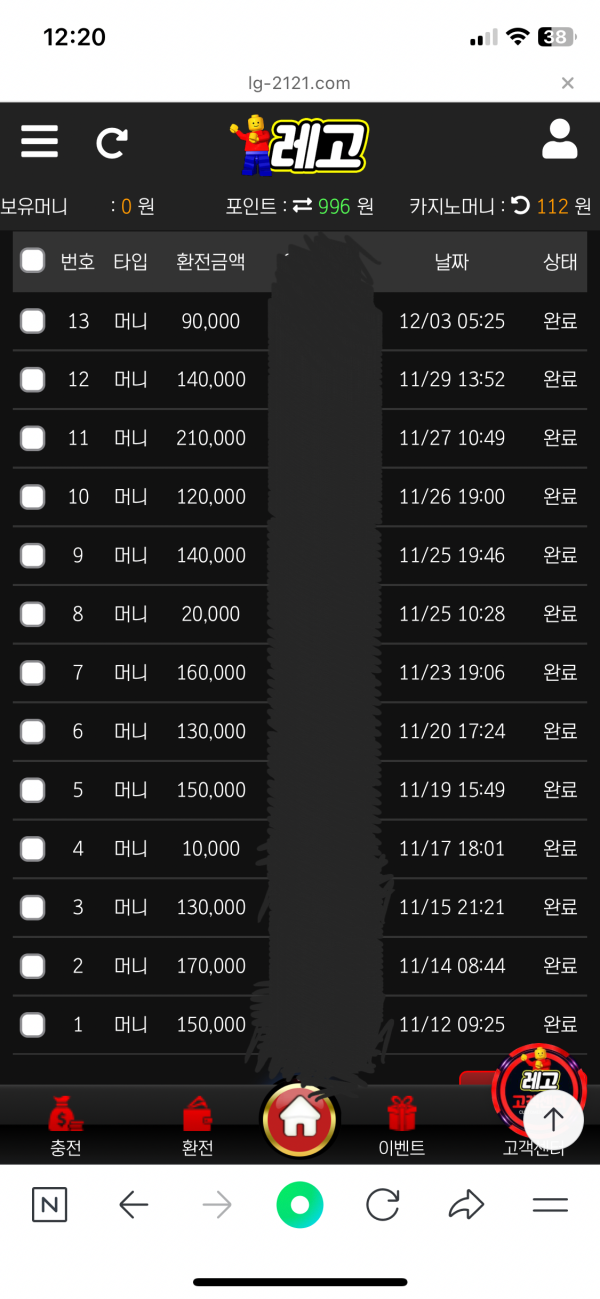The image size is (600, 1299).
Task: Go to the 환전 tab
Action: click(197, 1126)
